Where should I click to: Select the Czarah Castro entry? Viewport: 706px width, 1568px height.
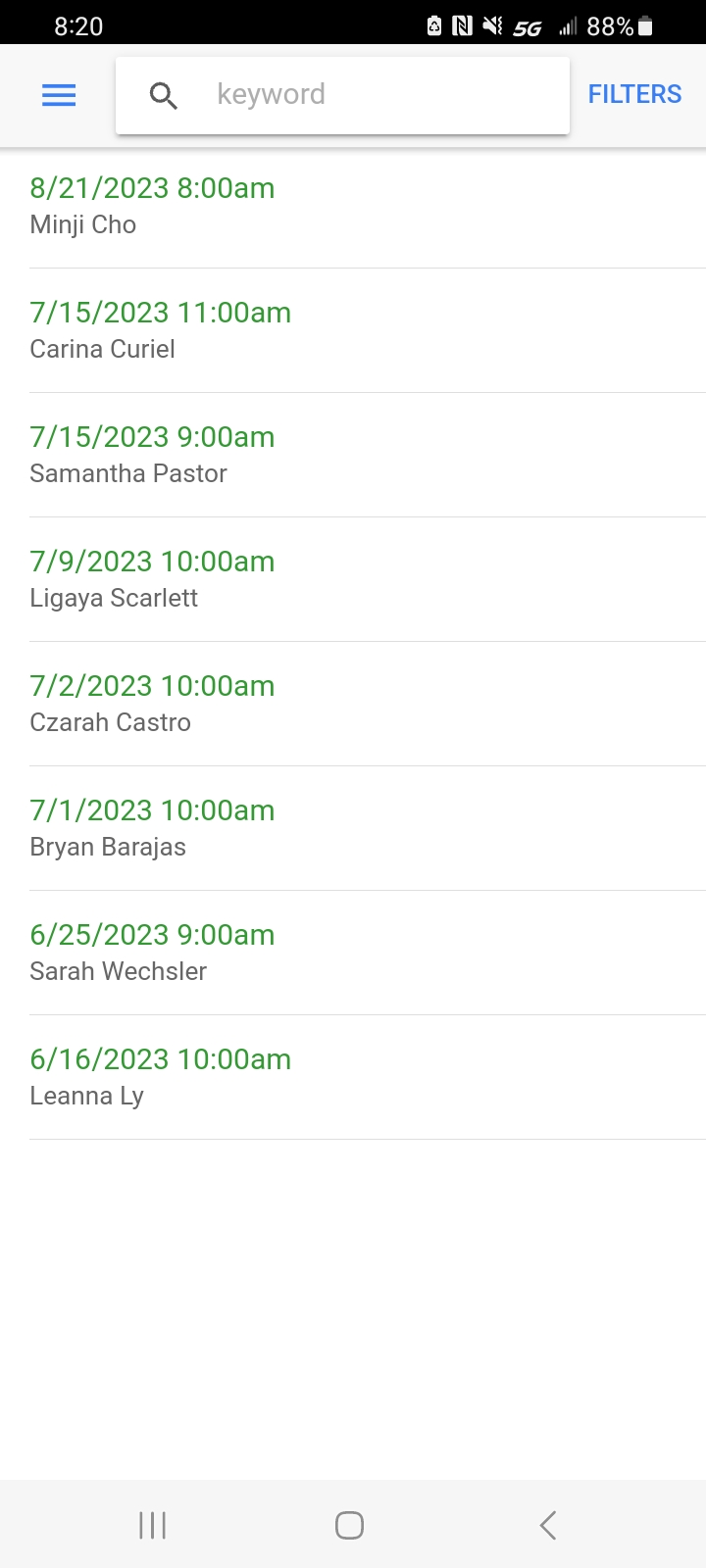353,704
